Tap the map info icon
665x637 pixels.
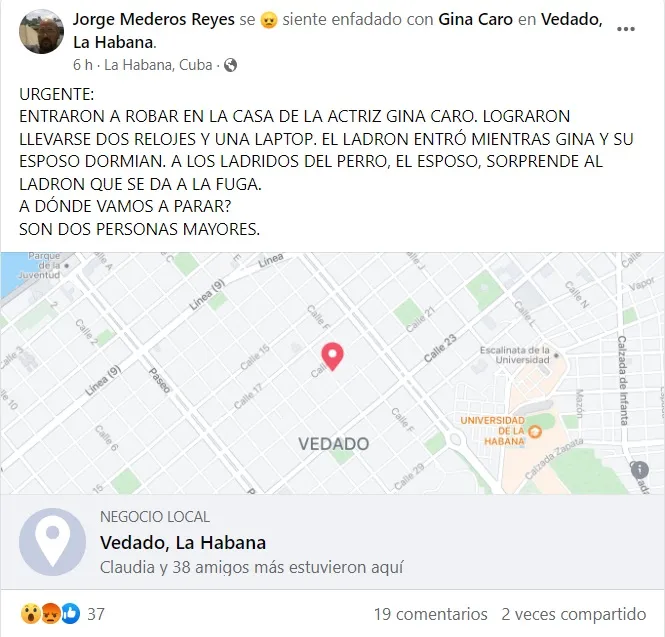[640, 470]
